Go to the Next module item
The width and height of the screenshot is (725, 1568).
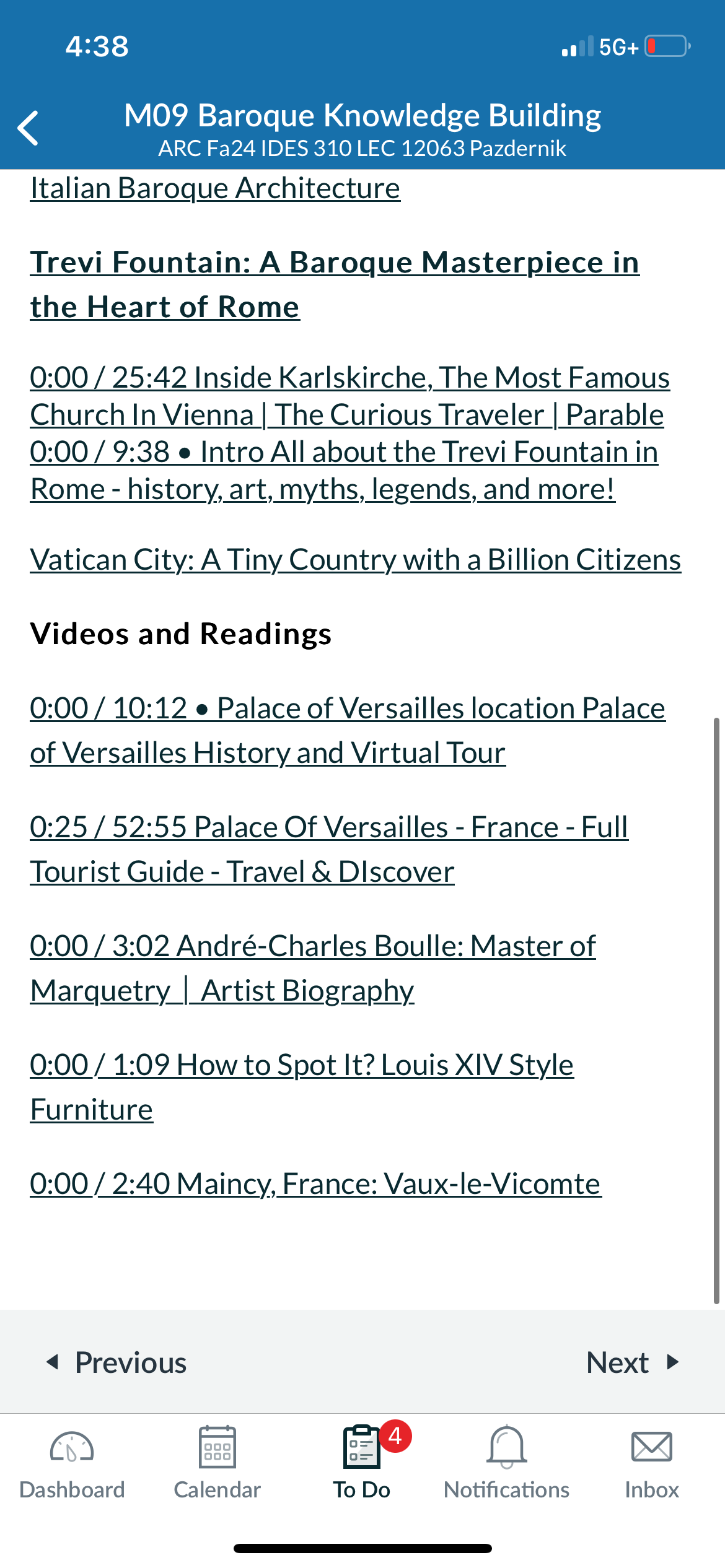633,1362
